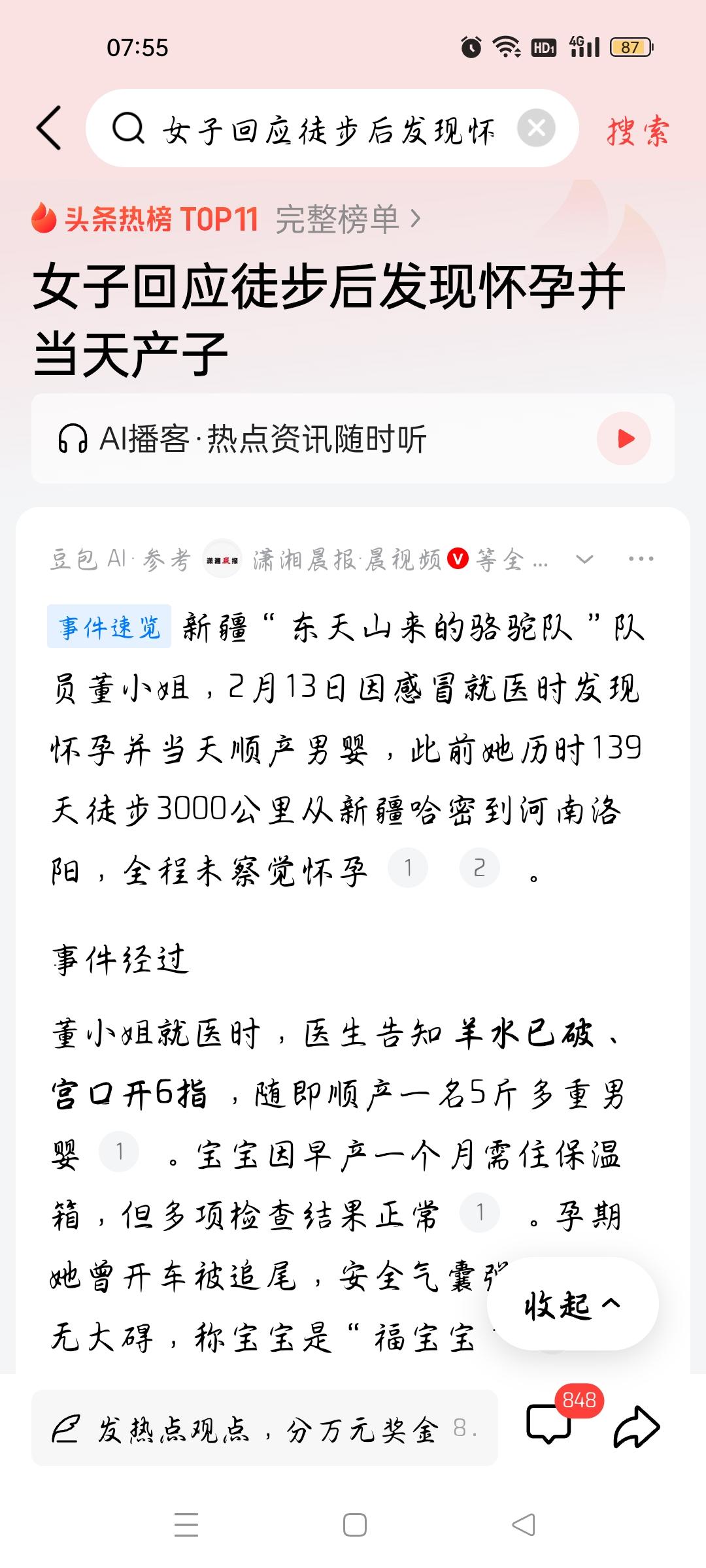Tap the 潇湘晨报 circular news logo

pyautogui.click(x=222, y=559)
